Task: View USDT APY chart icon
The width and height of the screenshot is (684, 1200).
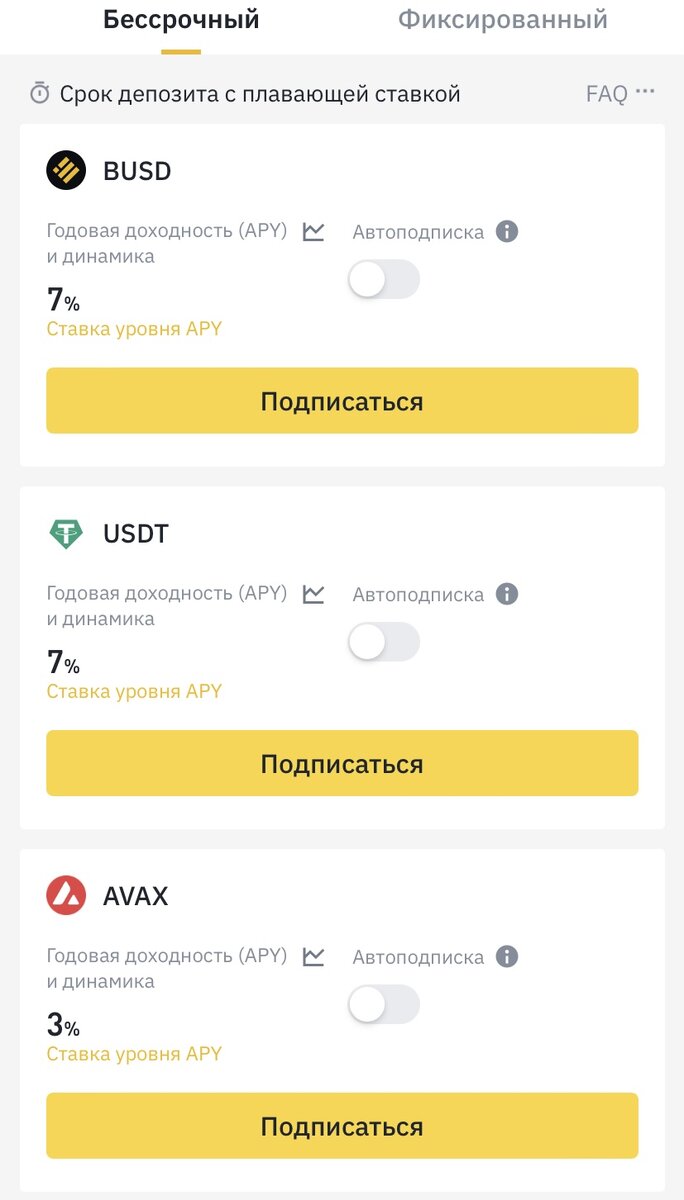Action: [x=314, y=594]
